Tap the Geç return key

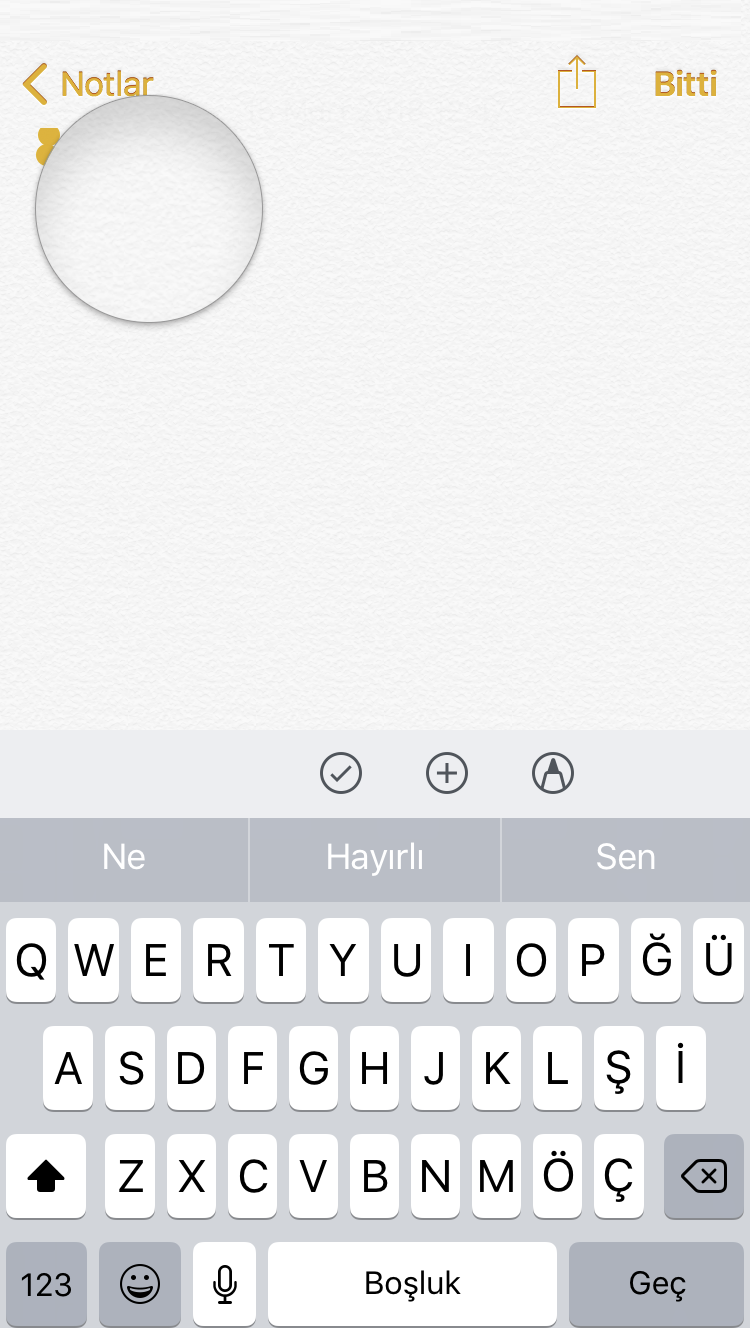[657, 1284]
